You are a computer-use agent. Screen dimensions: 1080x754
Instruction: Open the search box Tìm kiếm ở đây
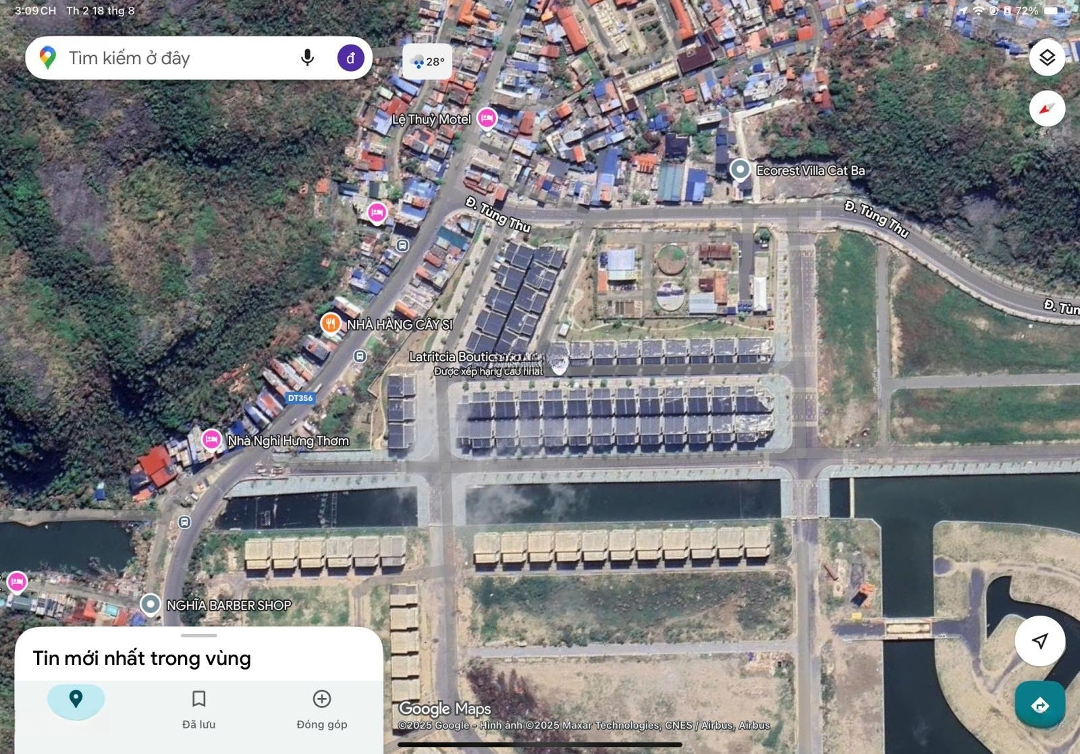[170, 58]
